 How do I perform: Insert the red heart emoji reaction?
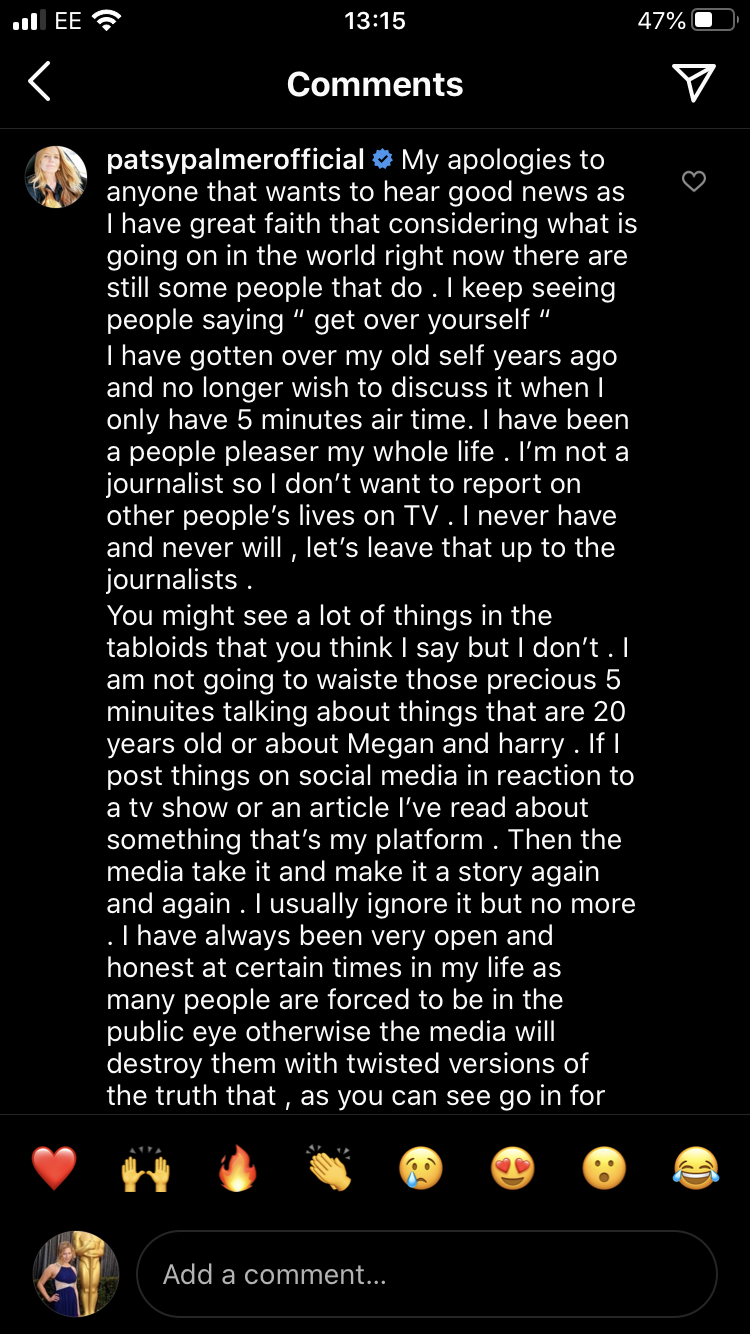54,1168
